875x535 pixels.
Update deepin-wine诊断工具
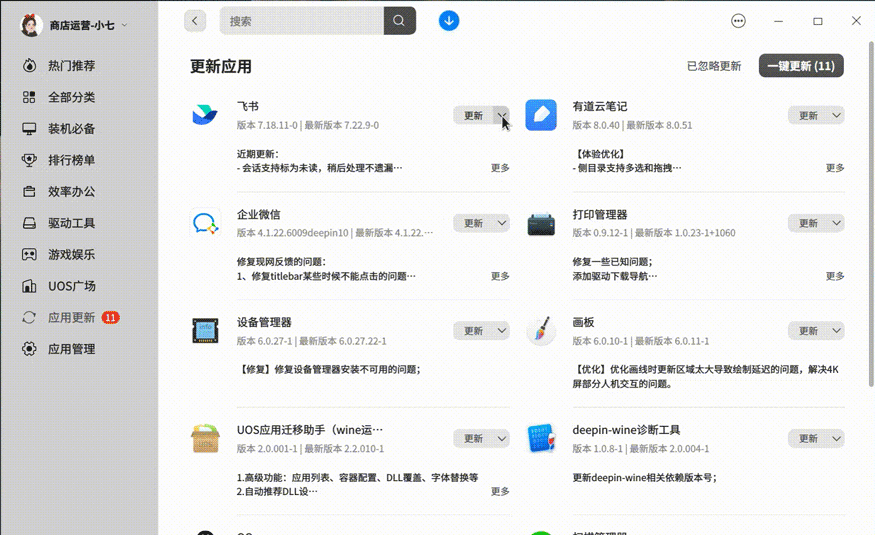pos(808,438)
